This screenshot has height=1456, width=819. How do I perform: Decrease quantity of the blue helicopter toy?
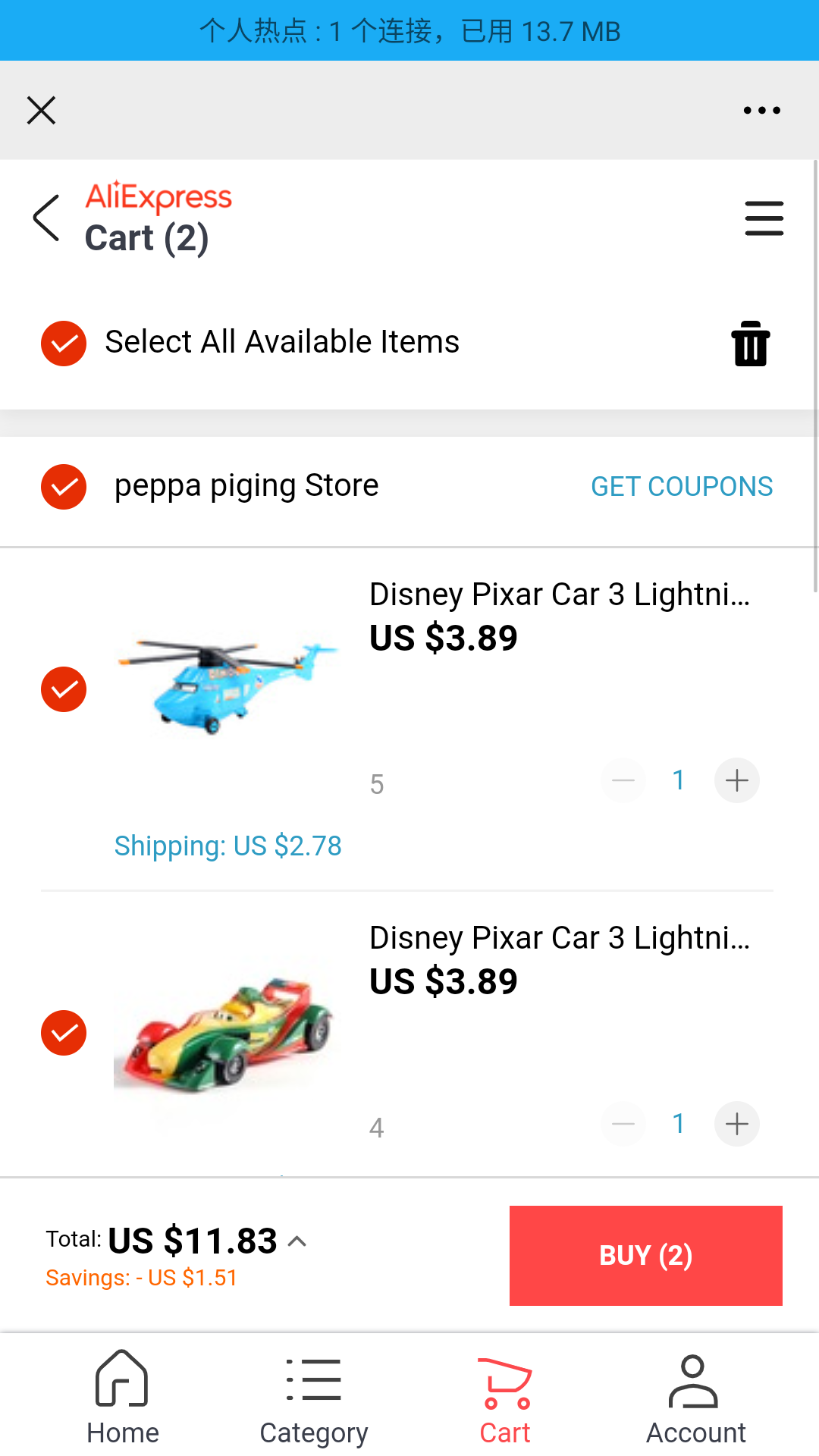(623, 780)
